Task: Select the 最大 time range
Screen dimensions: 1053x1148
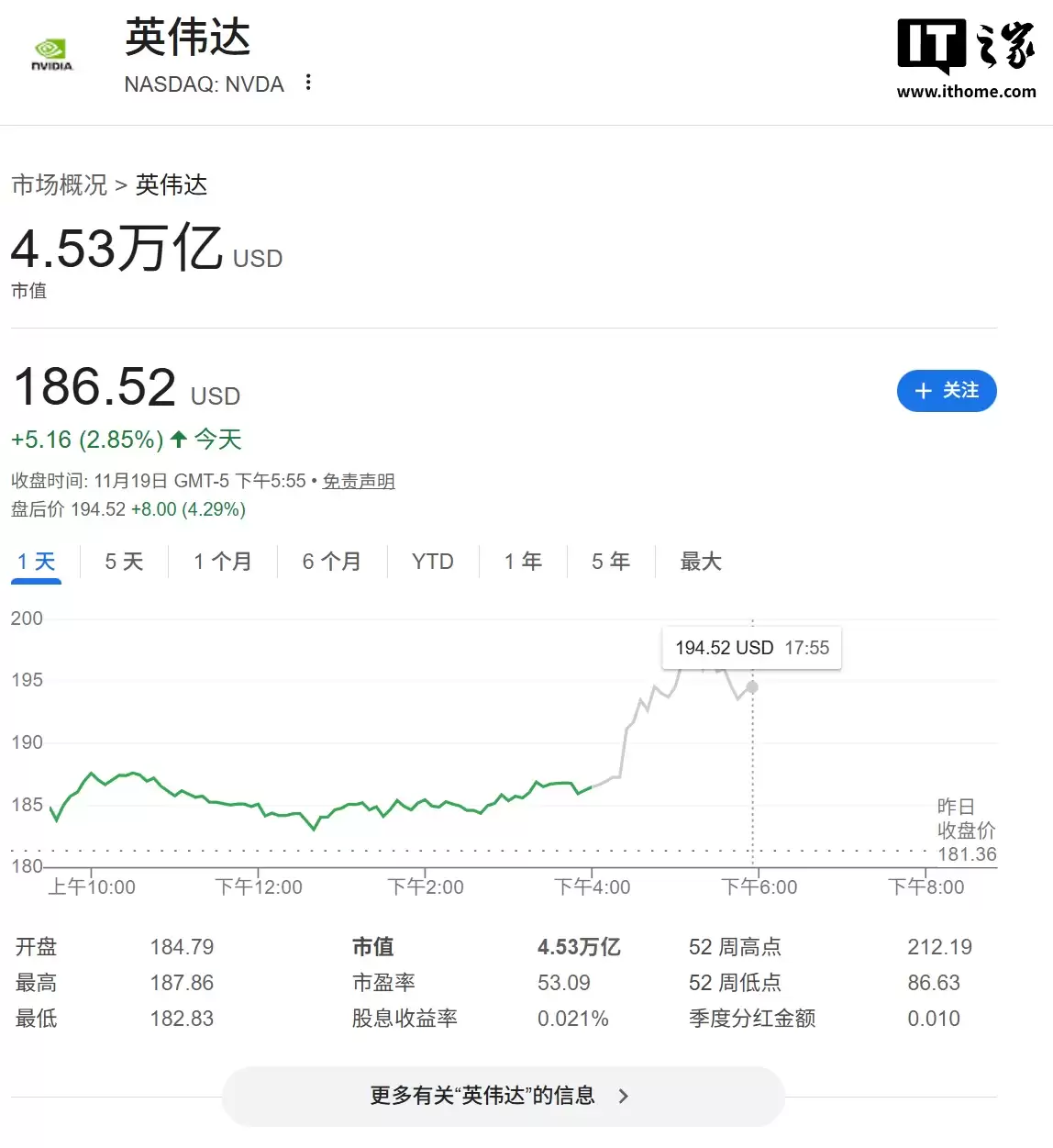Action: click(x=700, y=561)
